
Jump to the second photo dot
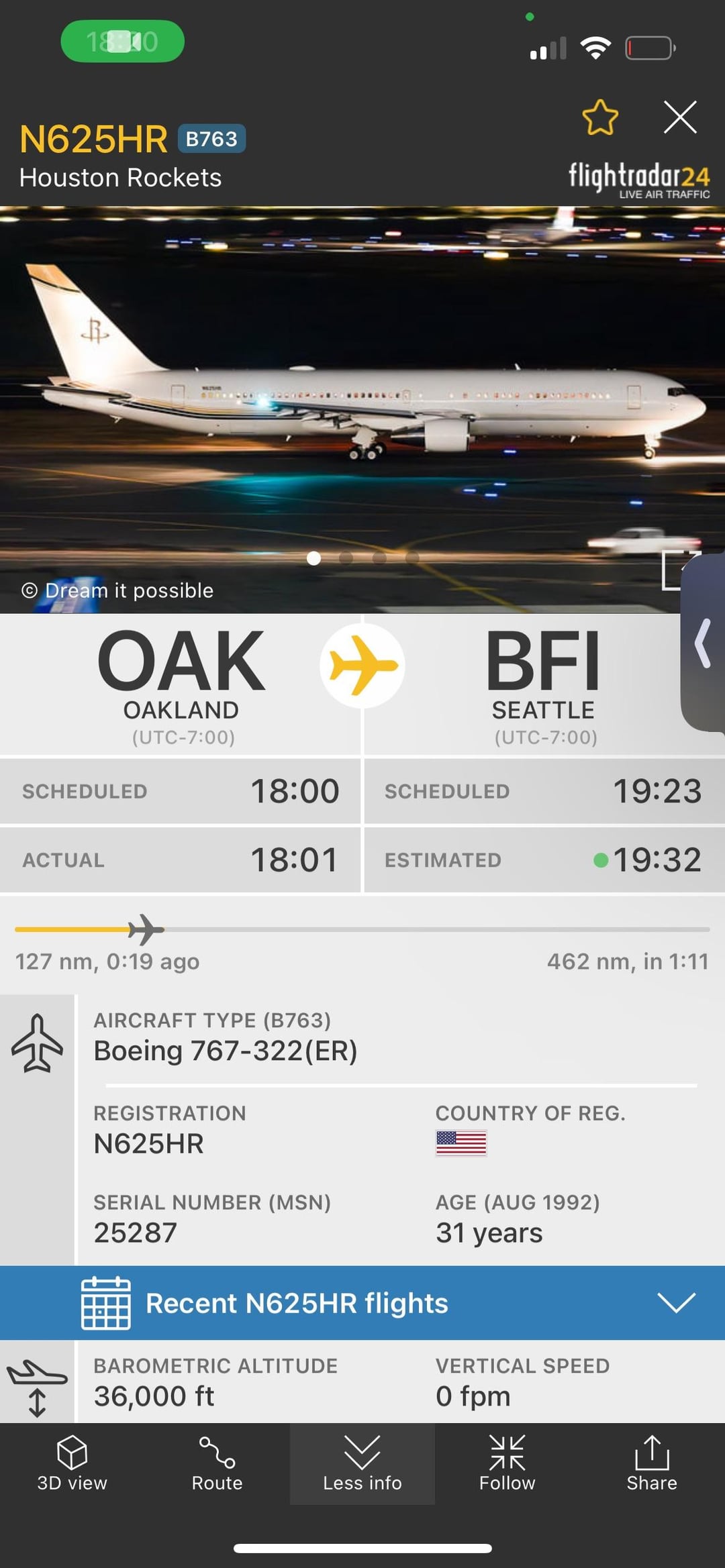point(346,558)
